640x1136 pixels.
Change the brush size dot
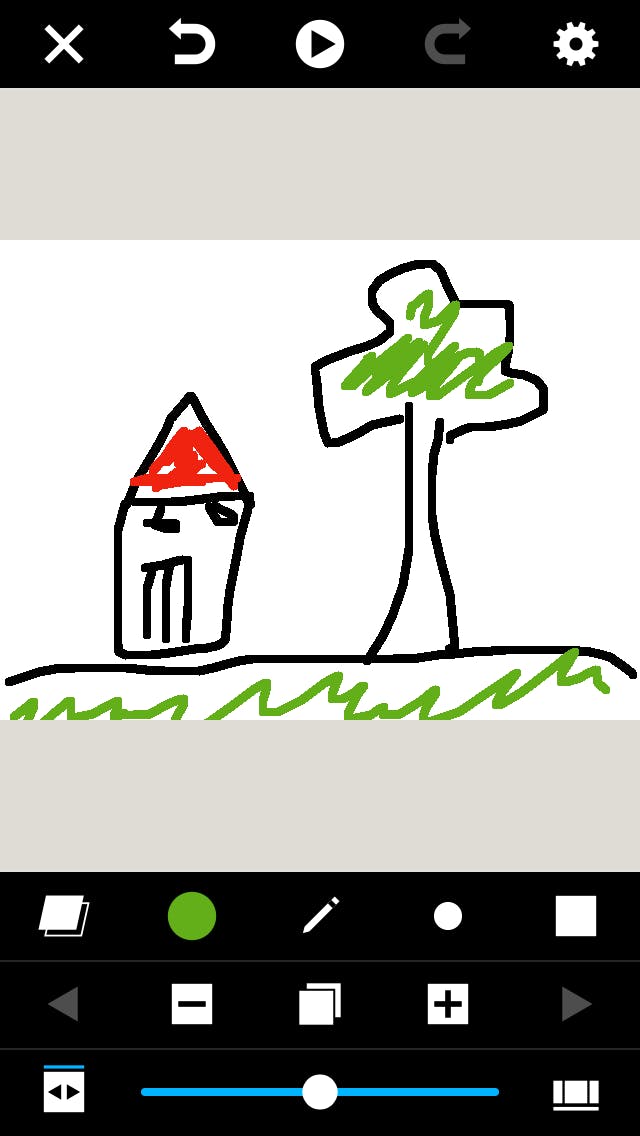coord(448,915)
